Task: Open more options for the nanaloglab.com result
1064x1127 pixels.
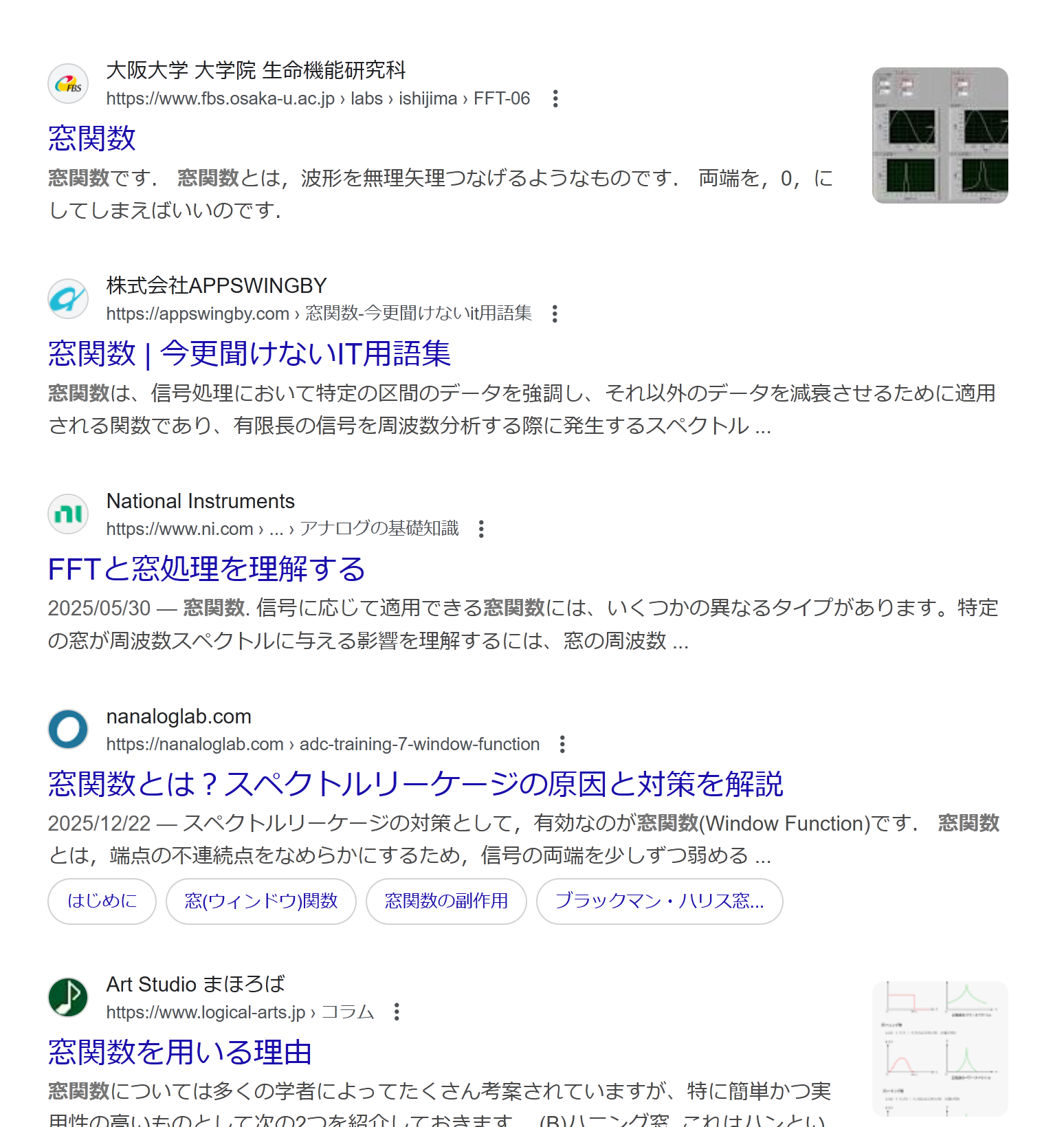Action: pos(562,744)
